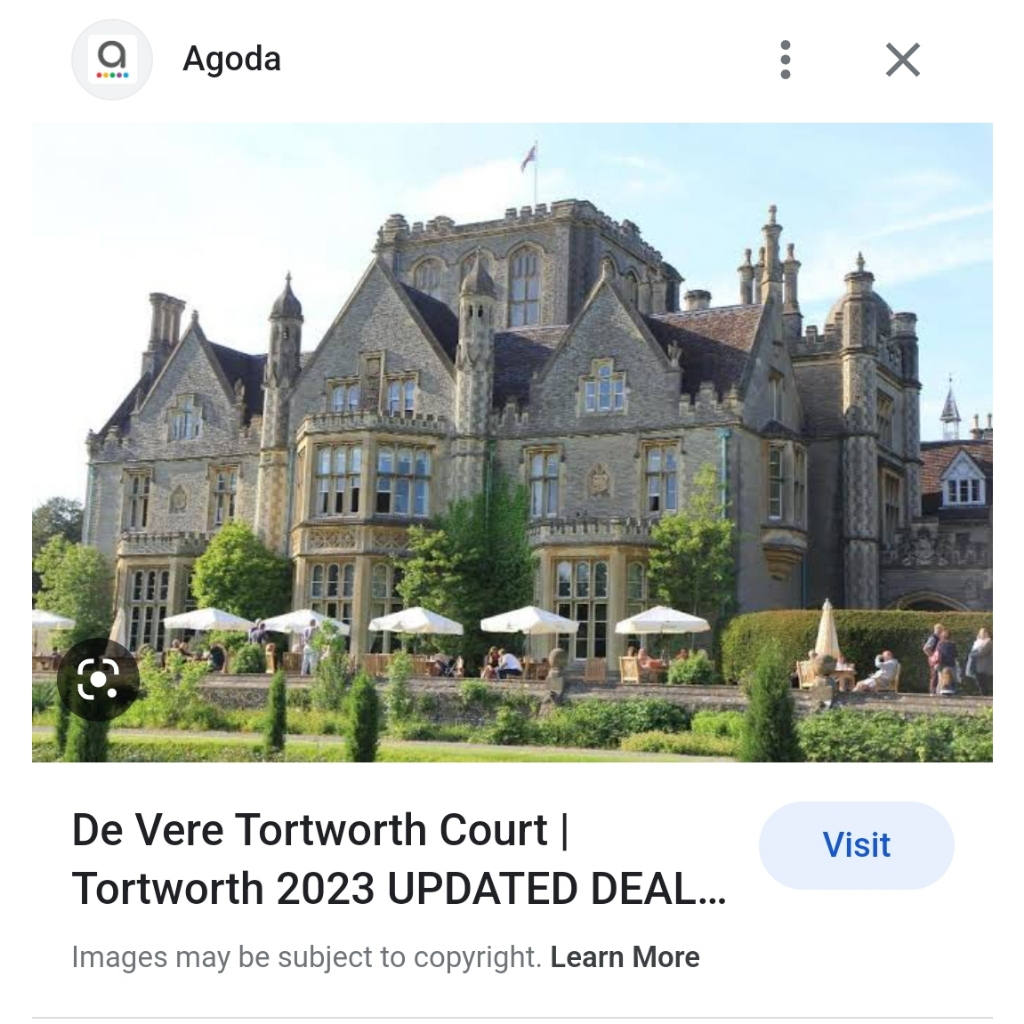Search this image with Google Lens
Screen dimensions: 1024x1024
[x=97, y=682]
